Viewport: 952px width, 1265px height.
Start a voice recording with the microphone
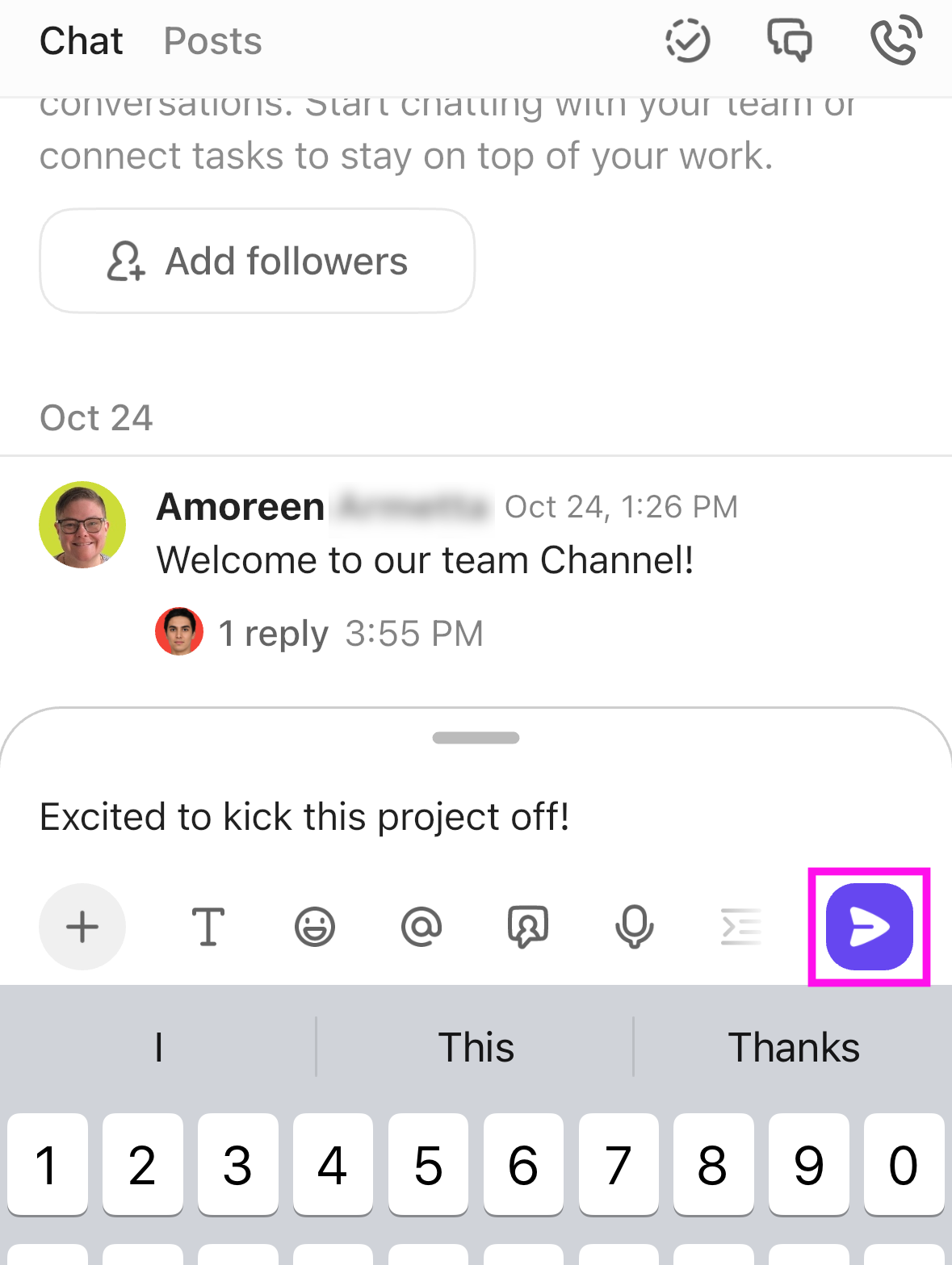[x=635, y=927]
